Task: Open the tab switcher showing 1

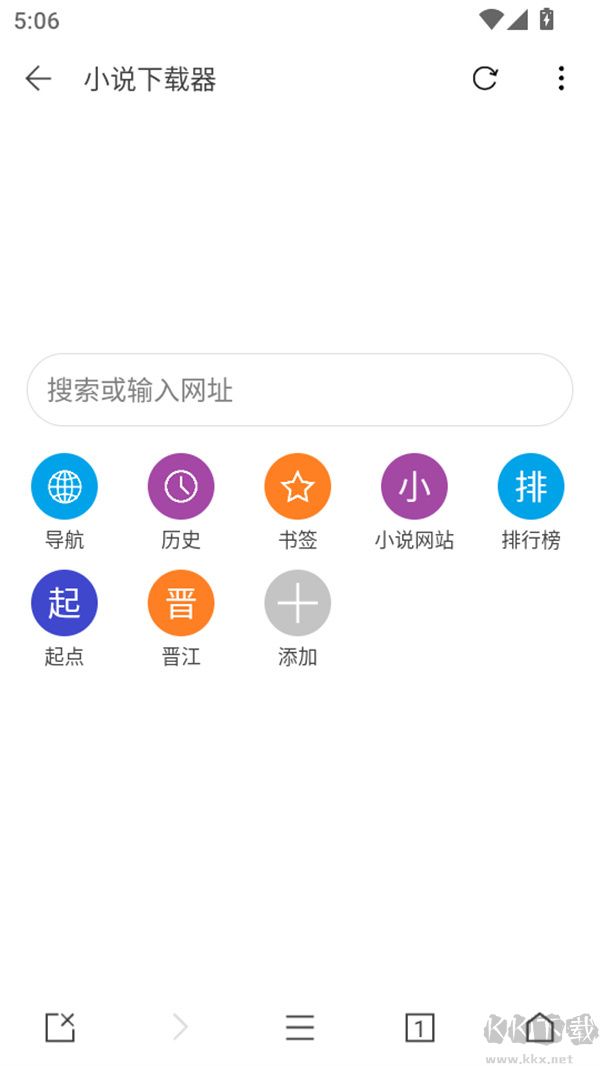Action: (419, 1027)
